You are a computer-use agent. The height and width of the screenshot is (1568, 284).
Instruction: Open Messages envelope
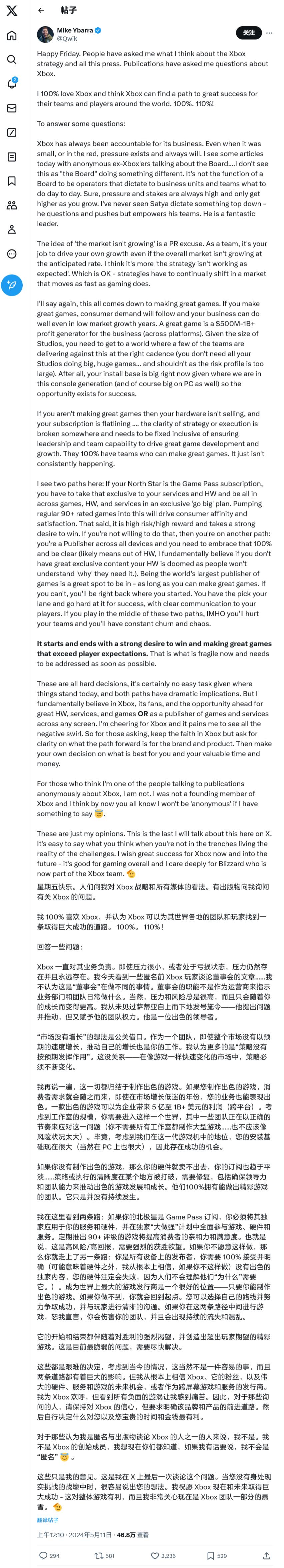point(12,108)
